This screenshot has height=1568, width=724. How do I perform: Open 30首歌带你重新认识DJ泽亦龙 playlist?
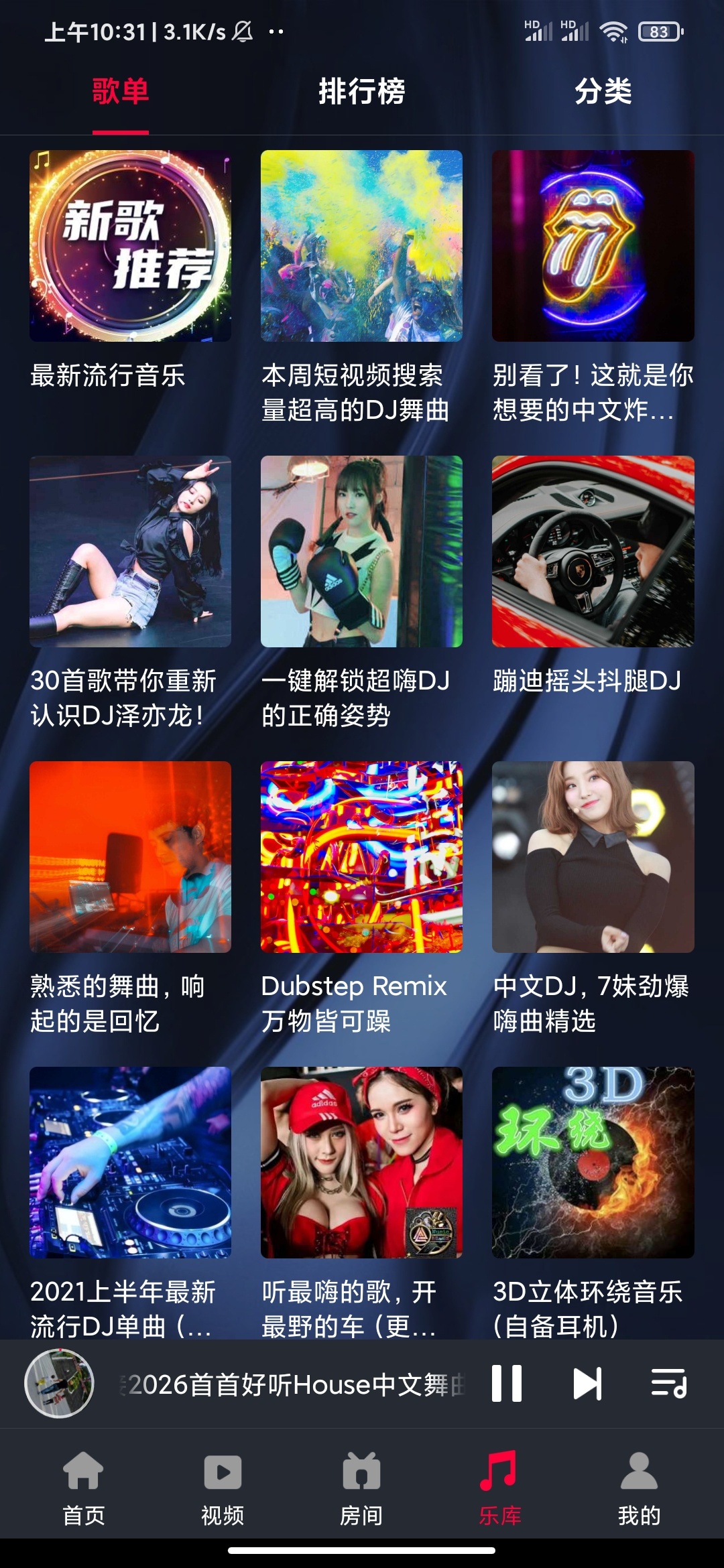pyautogui.click(x=130, y=551)
